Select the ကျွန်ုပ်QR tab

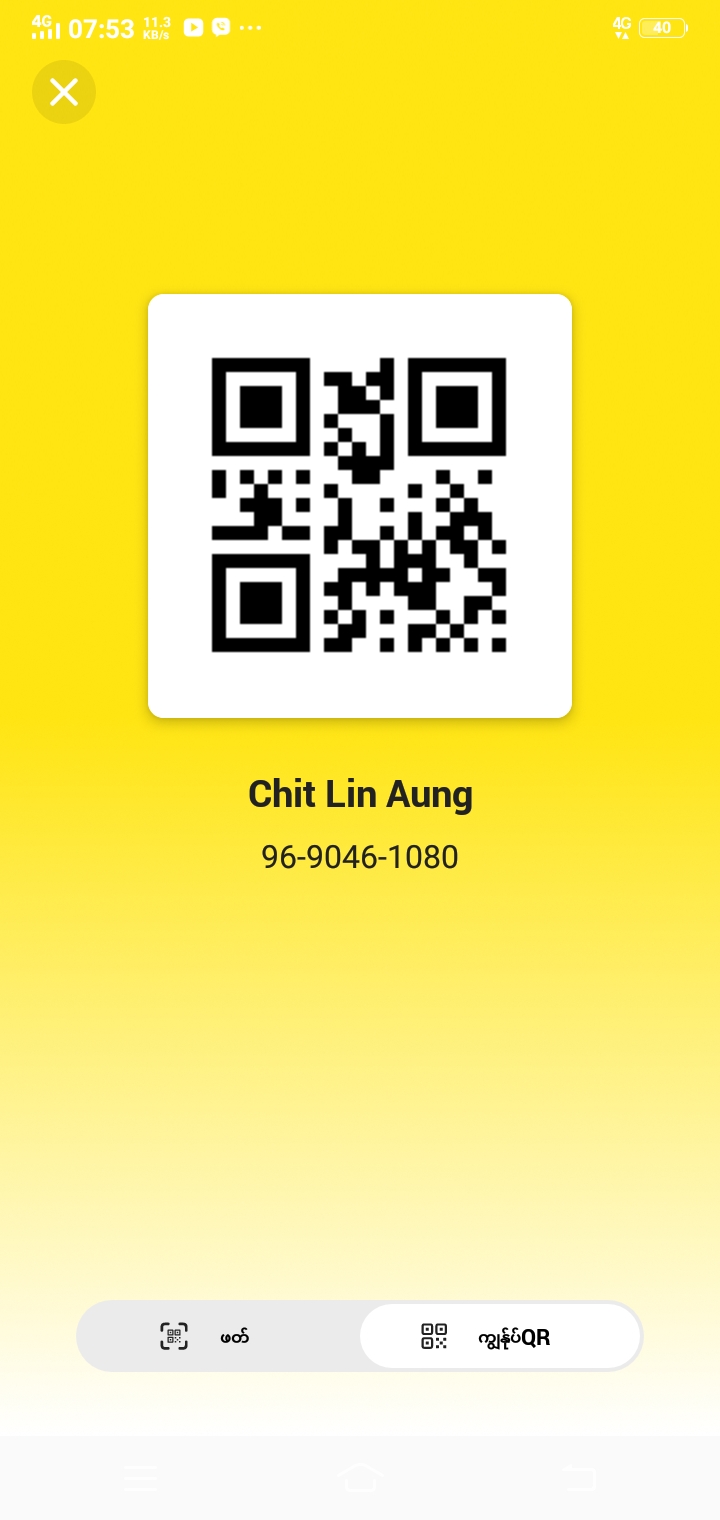tap(500, 1336)
